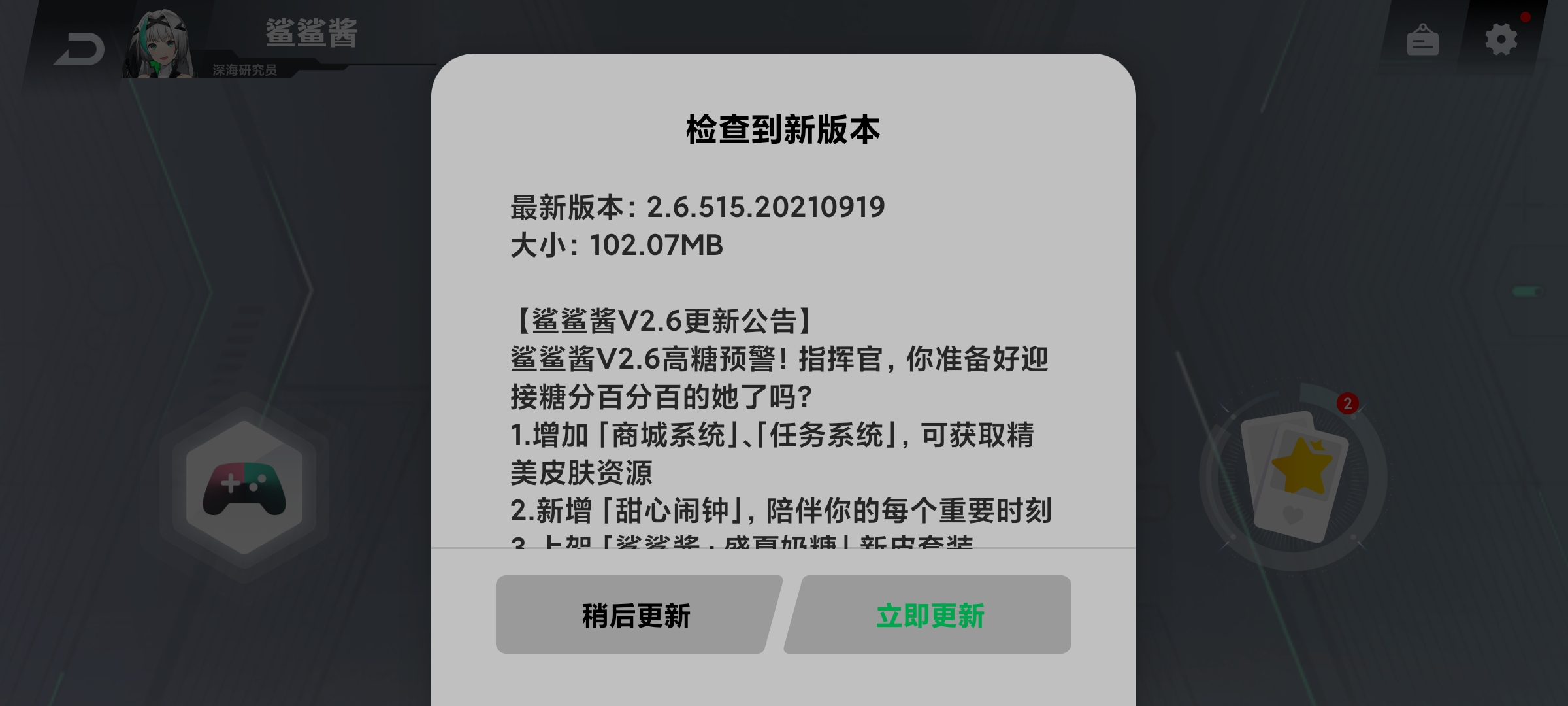Open the settings gear icon
The image size is (1568, 706).
point(1501,40)
